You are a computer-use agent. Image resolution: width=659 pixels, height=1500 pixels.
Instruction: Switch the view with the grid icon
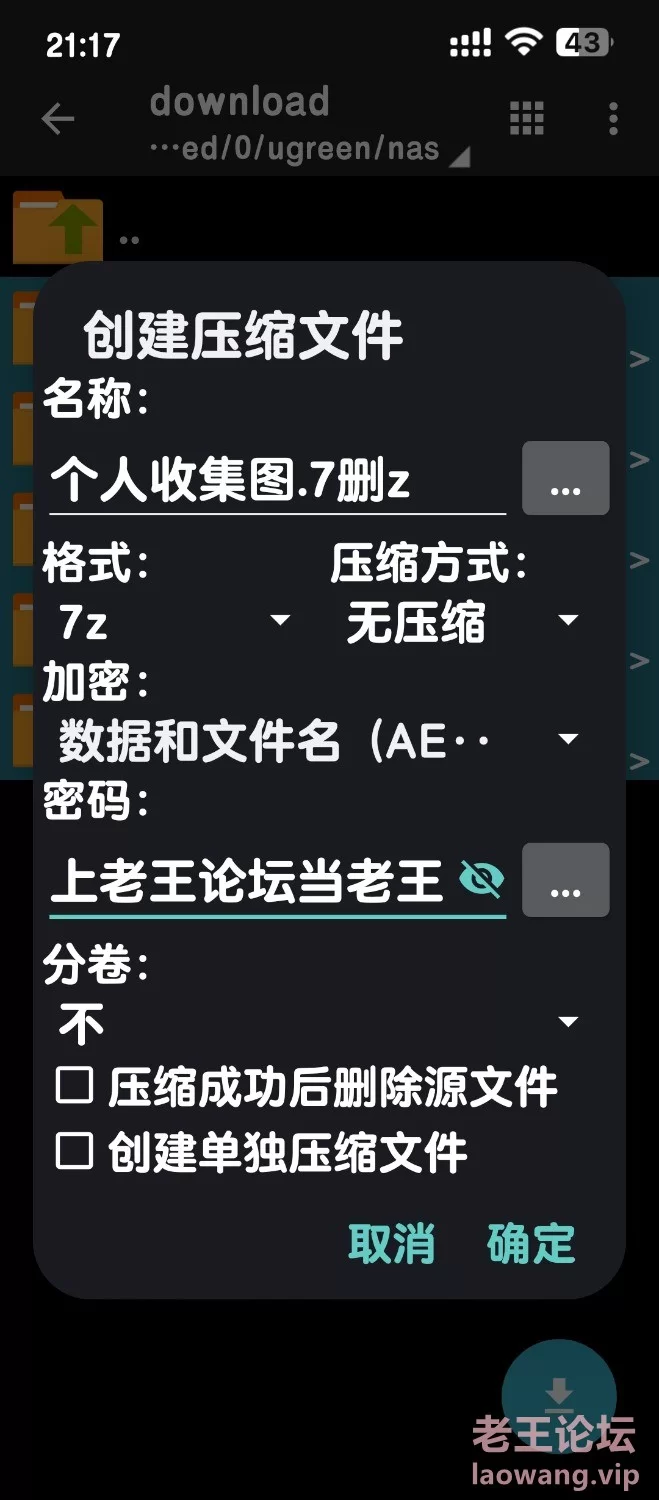[527, 119]
